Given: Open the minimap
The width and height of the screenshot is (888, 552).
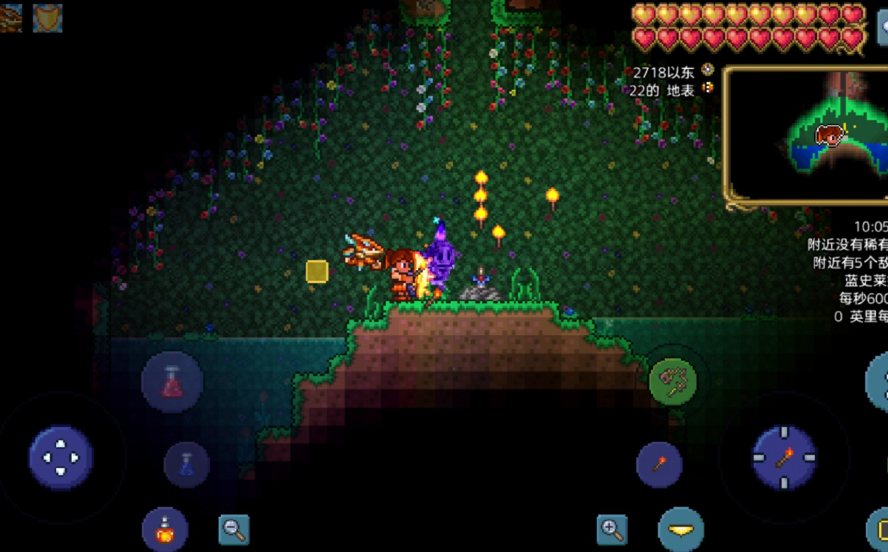Looking at the screenshot, I should [x=806, y=136].
